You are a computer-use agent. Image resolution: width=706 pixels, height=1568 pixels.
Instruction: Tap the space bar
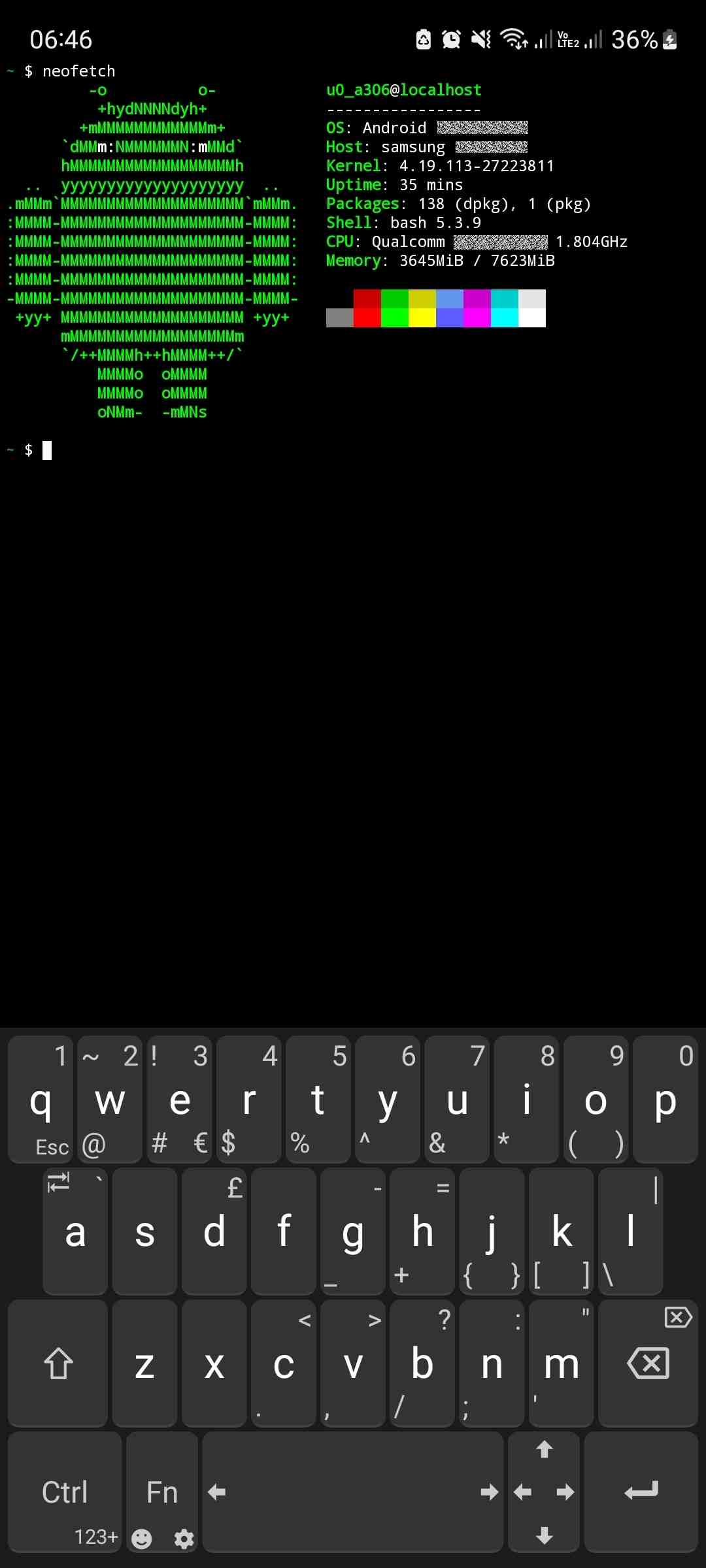353,1492
